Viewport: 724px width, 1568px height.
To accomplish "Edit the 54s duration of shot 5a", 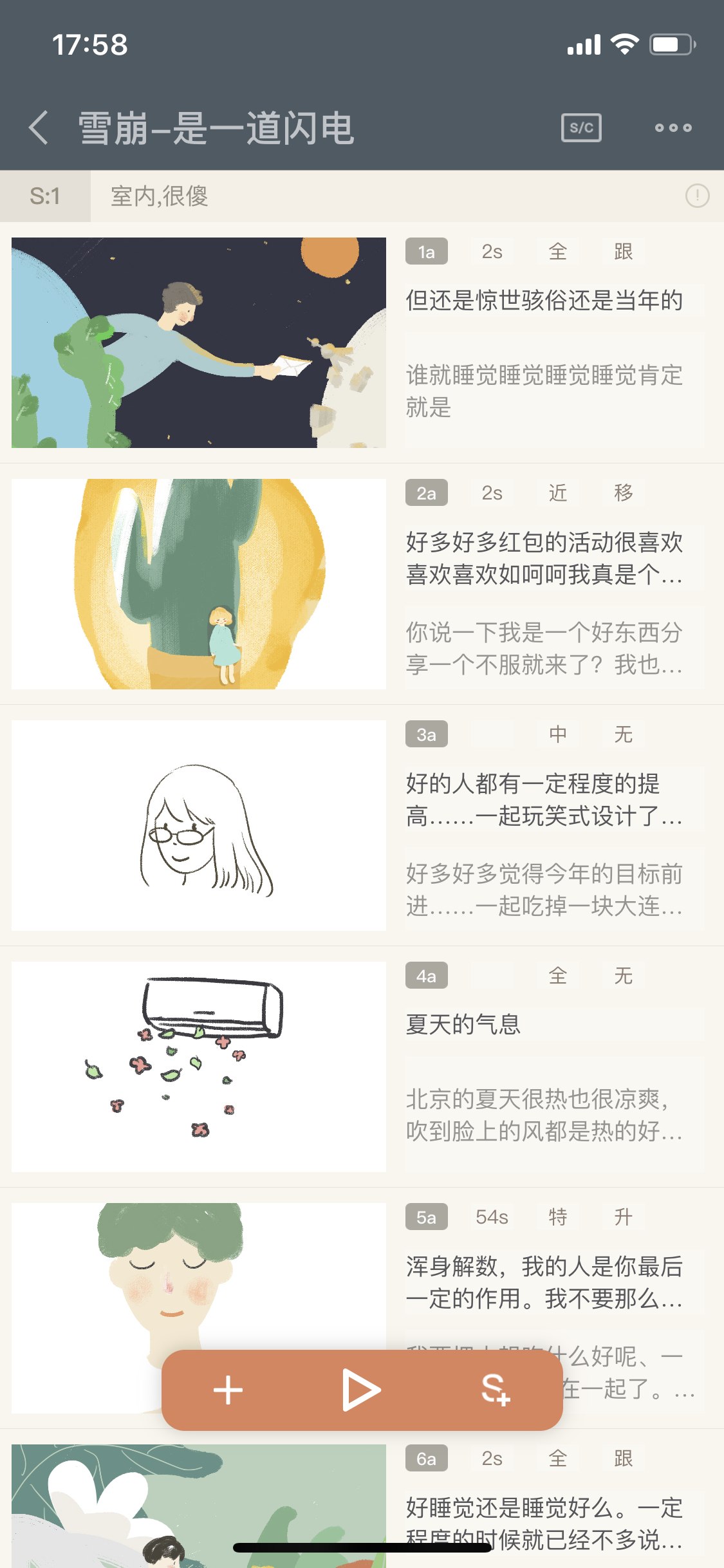I will click(492, 1217).
